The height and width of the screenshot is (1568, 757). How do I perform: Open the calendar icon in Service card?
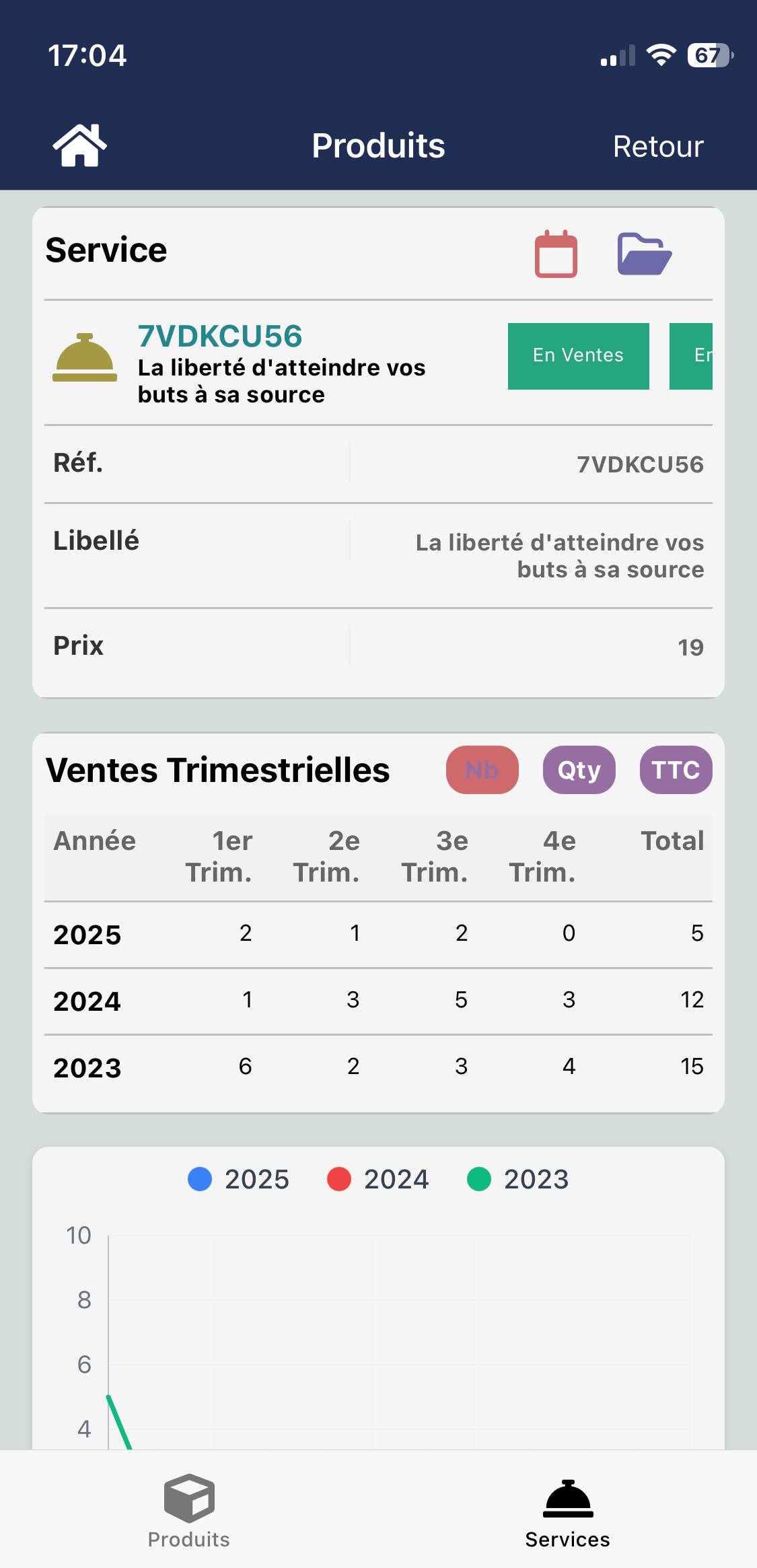pyautogui.click(x=556, y=254)
